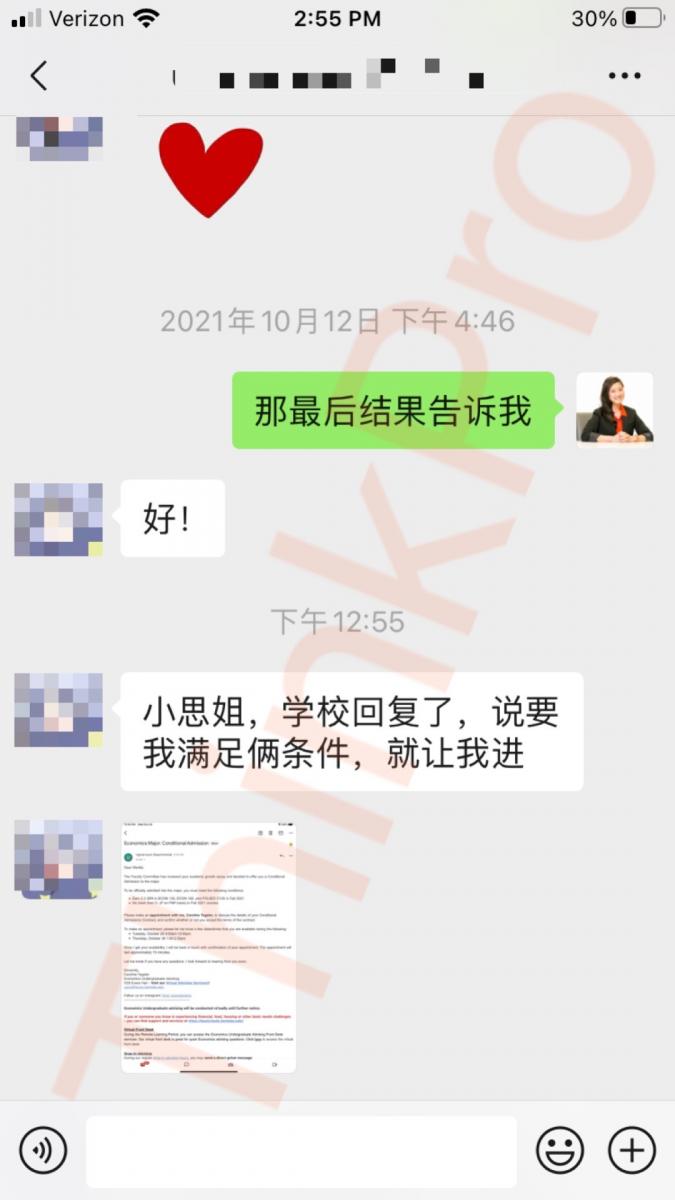This screenshot has height=1200, width=675.
Task: Open the chat options menu
Action: coord(624,76)
